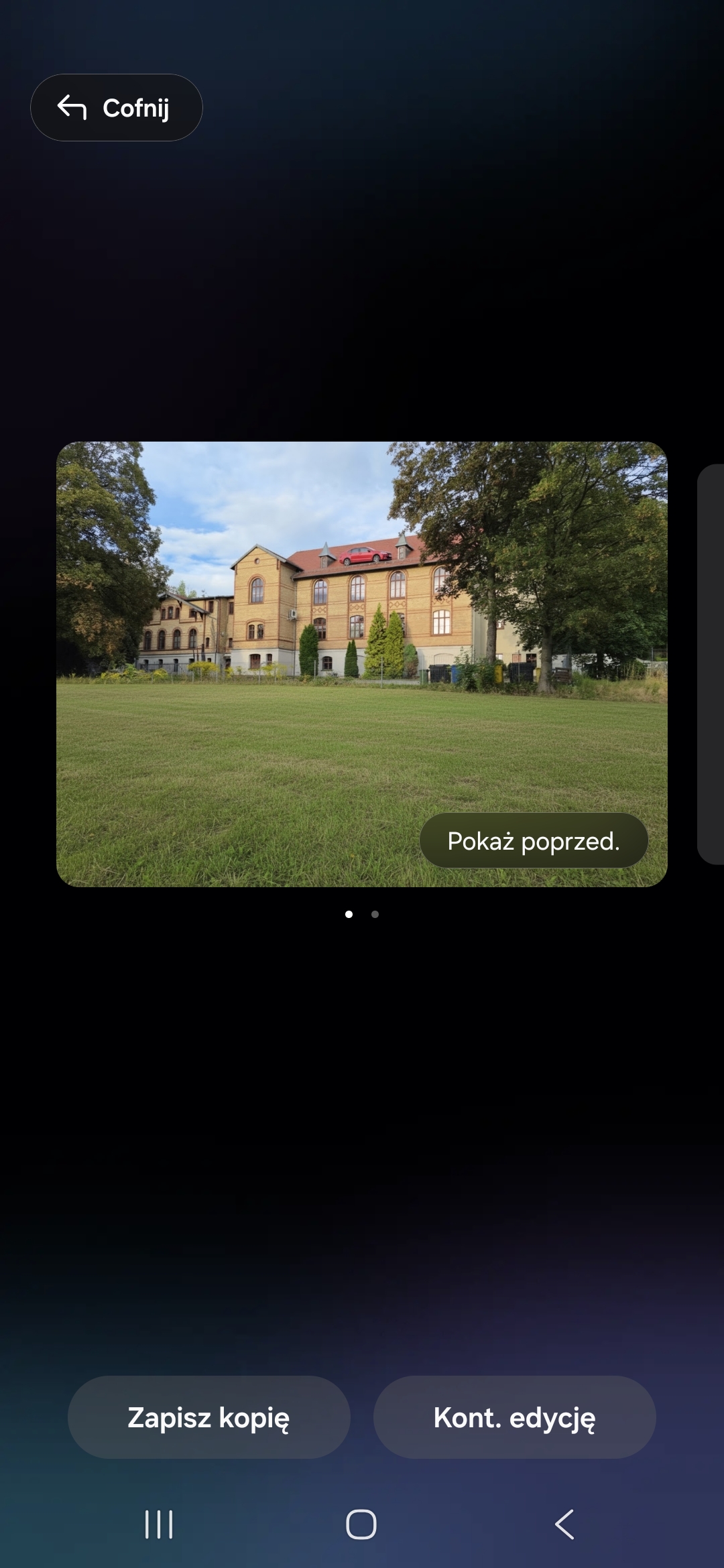The width and height of the screenshot is (724, 1568).
Task: Tap the Cofnij undo button
Action: (117, 108)
